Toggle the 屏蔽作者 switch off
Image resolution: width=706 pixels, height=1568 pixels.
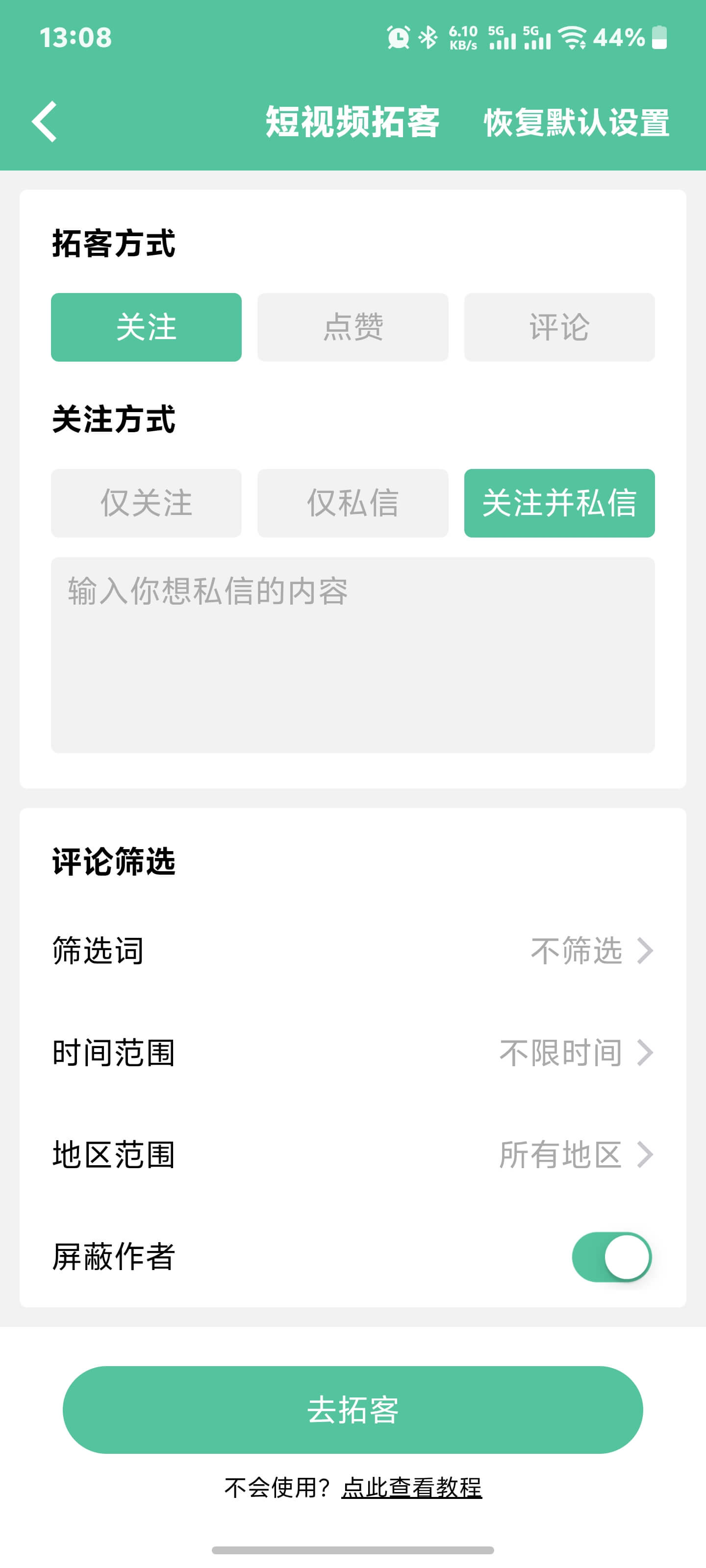point(611,1257)
